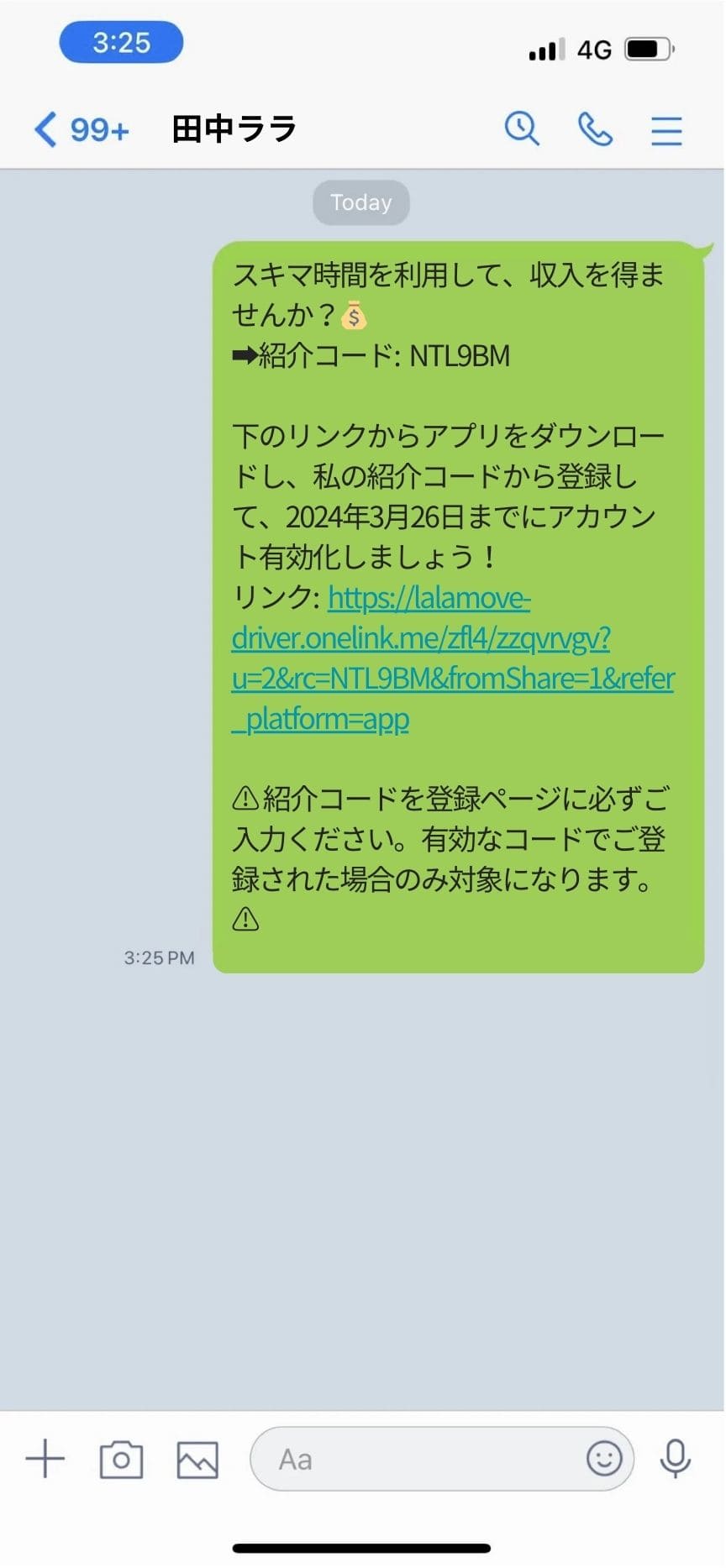Go back to the chat list
The image size is (726, 1568).
(47, 130)
